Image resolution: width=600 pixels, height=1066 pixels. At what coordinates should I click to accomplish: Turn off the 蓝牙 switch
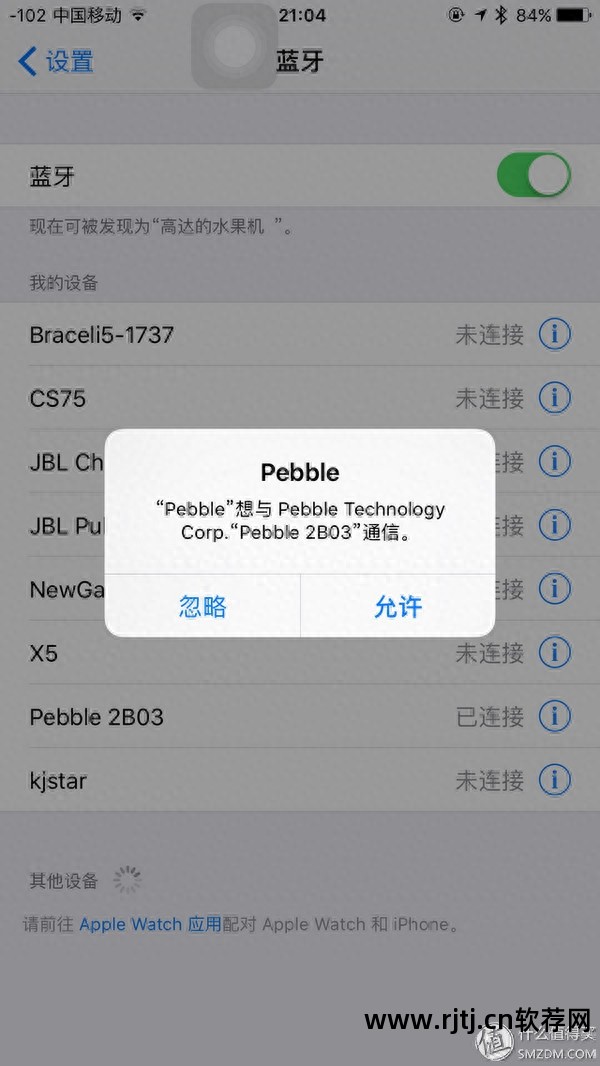pyautogui.click(x=533, y=177)
